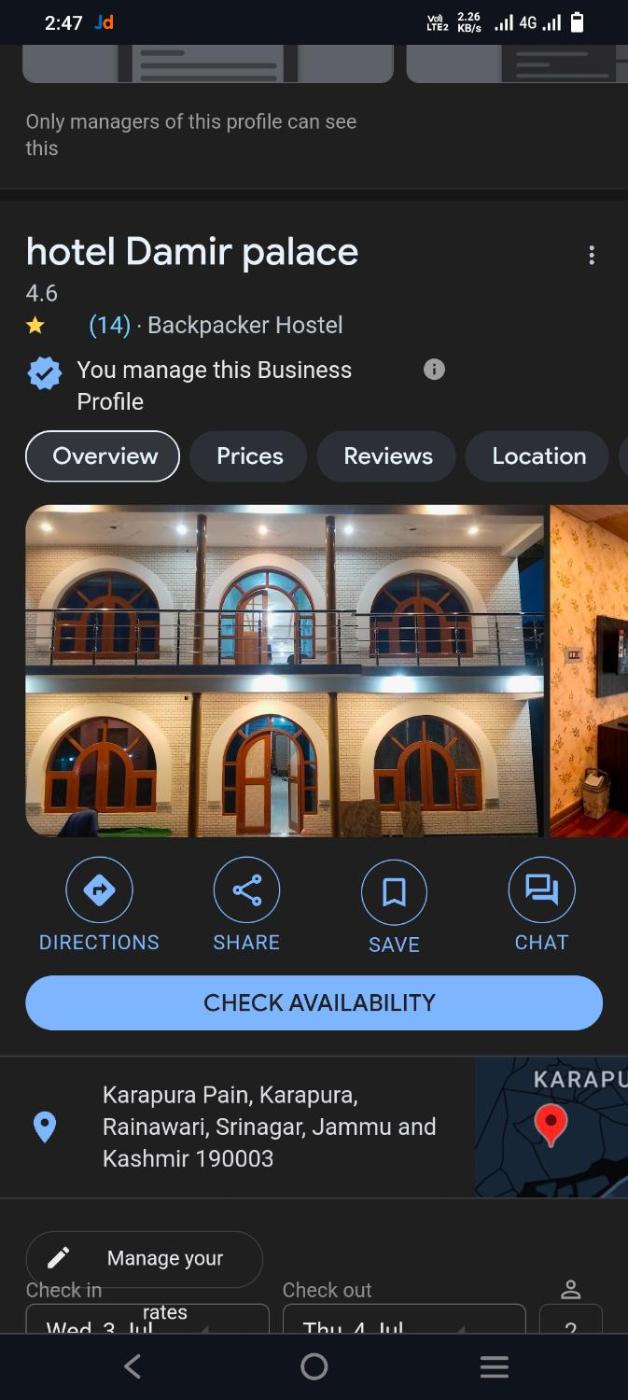This screenshot has height=1400, width=628.
Task: Get directions to hotel Damir palace
Action: 99,890
